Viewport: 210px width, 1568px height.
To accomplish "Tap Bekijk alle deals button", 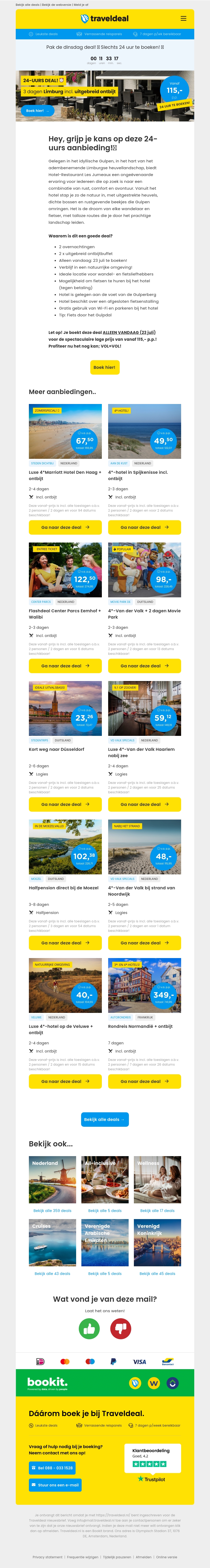I will [x=105, y=1119].
